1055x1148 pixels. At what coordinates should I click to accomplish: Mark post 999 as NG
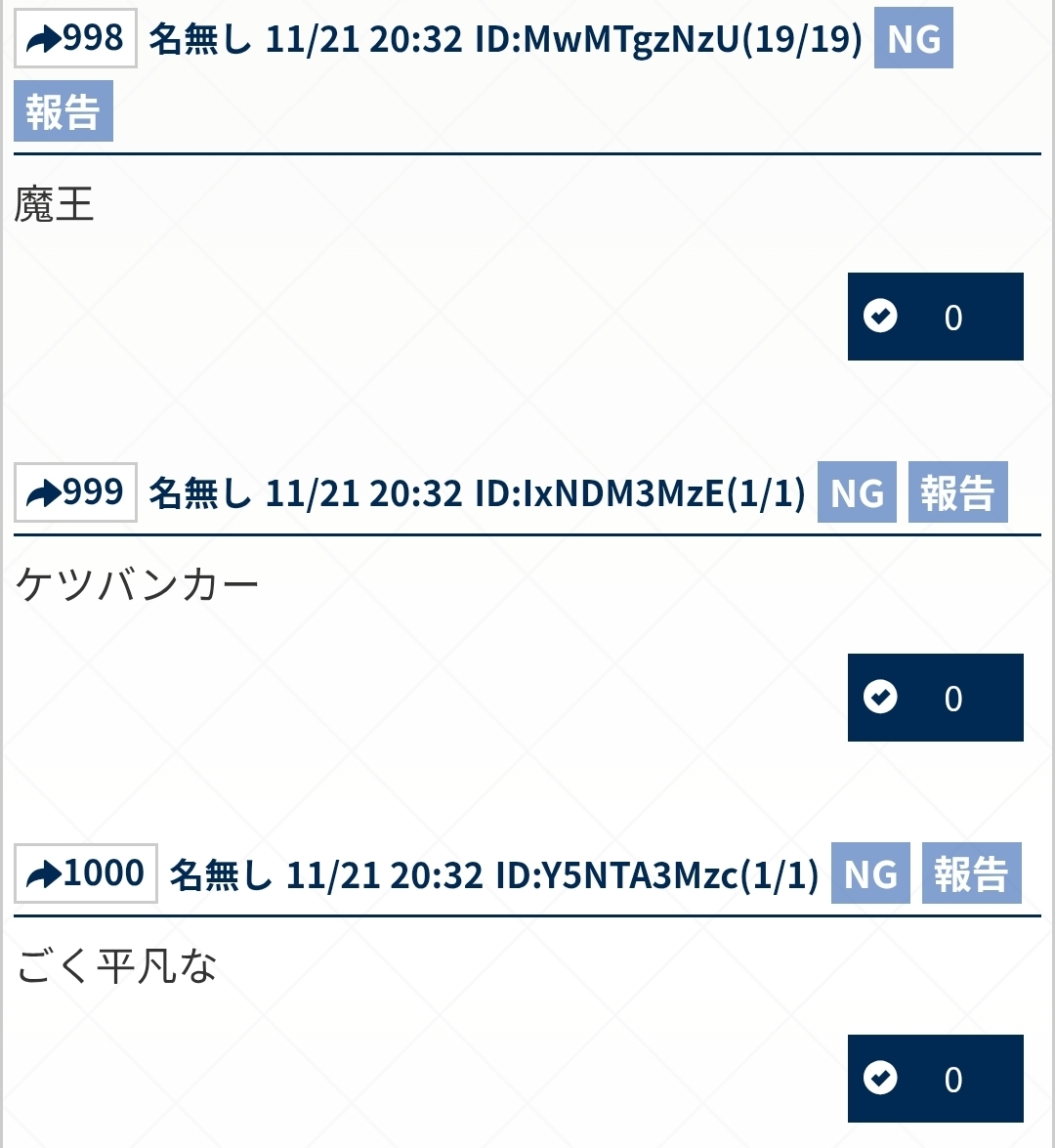coord(857,493)
